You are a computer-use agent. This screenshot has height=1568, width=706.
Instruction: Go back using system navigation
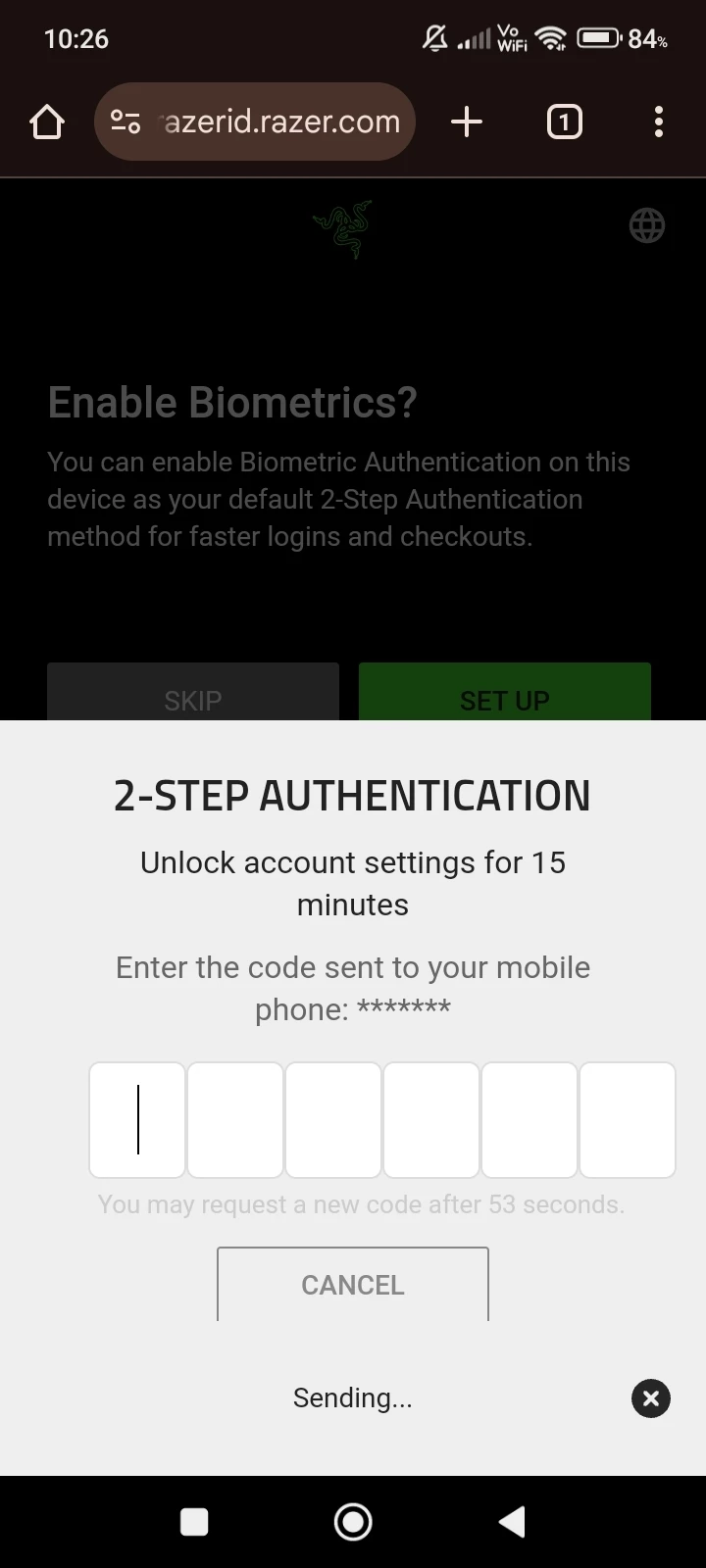[x=512, y=1522]
